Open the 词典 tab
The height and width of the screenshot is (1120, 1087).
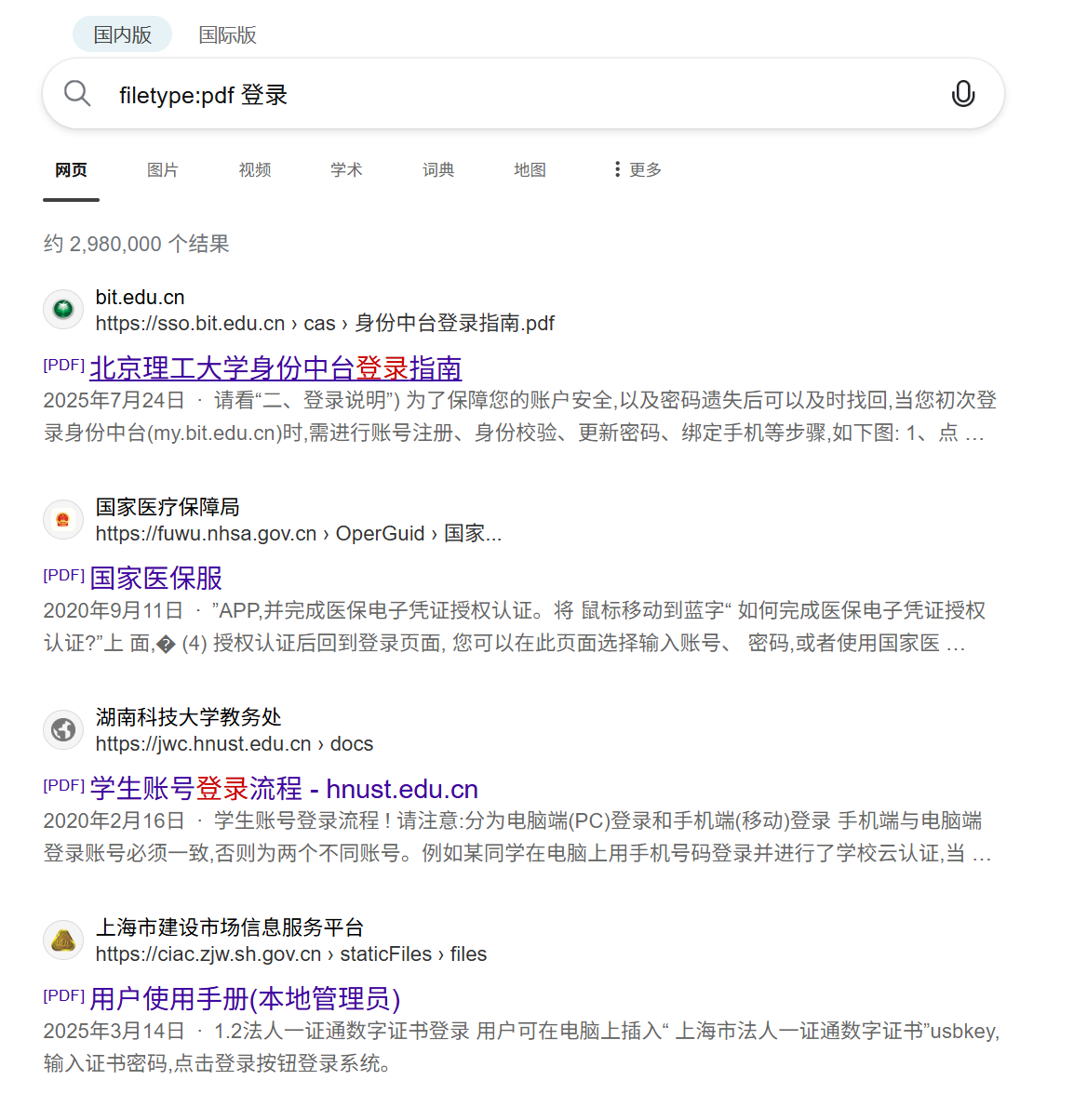pyautogui.click(x=437, y=170)
